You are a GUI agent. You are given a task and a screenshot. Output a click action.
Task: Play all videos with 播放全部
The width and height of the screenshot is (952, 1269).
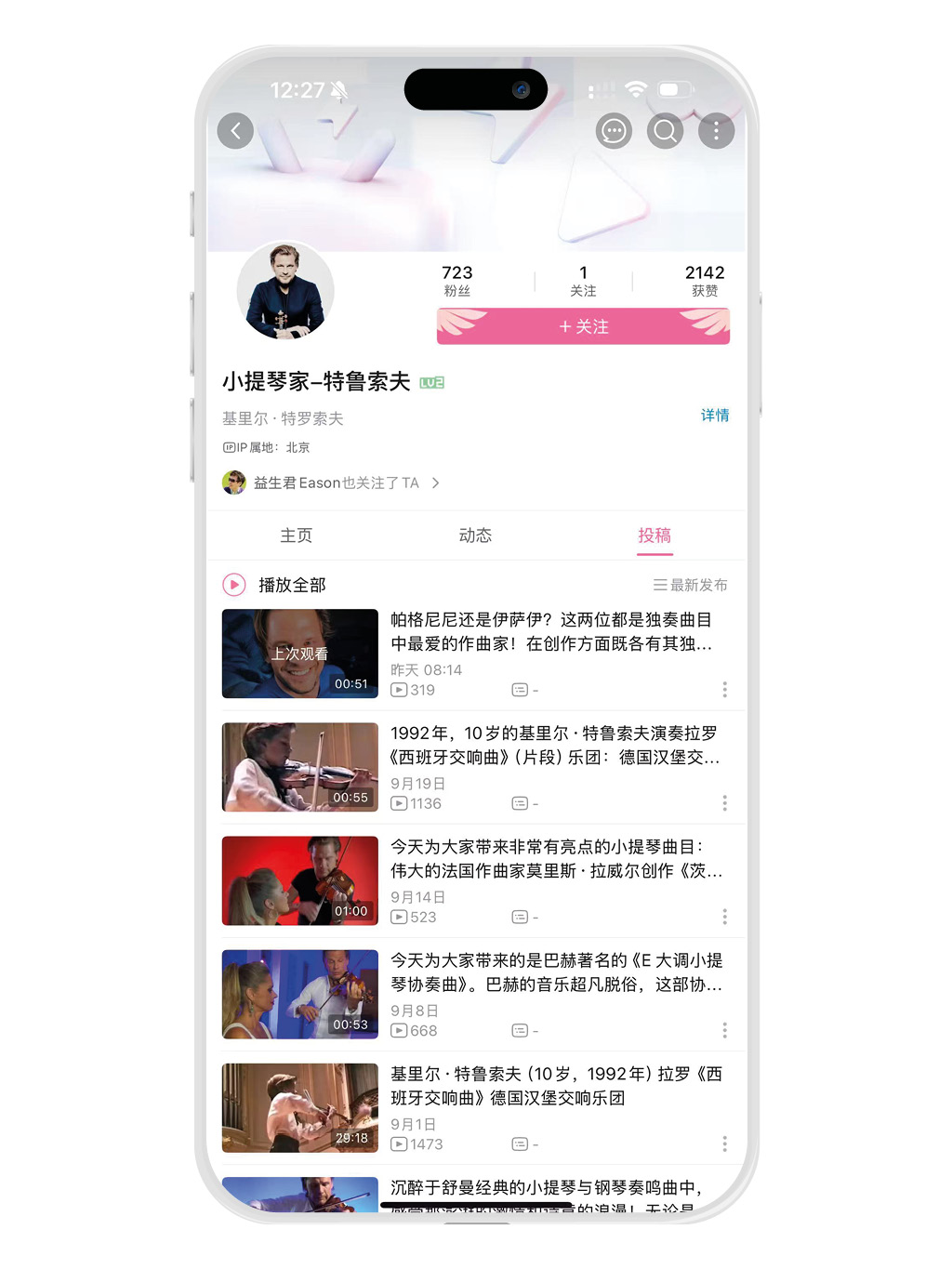pyautogui.click(x=275, y=585)
